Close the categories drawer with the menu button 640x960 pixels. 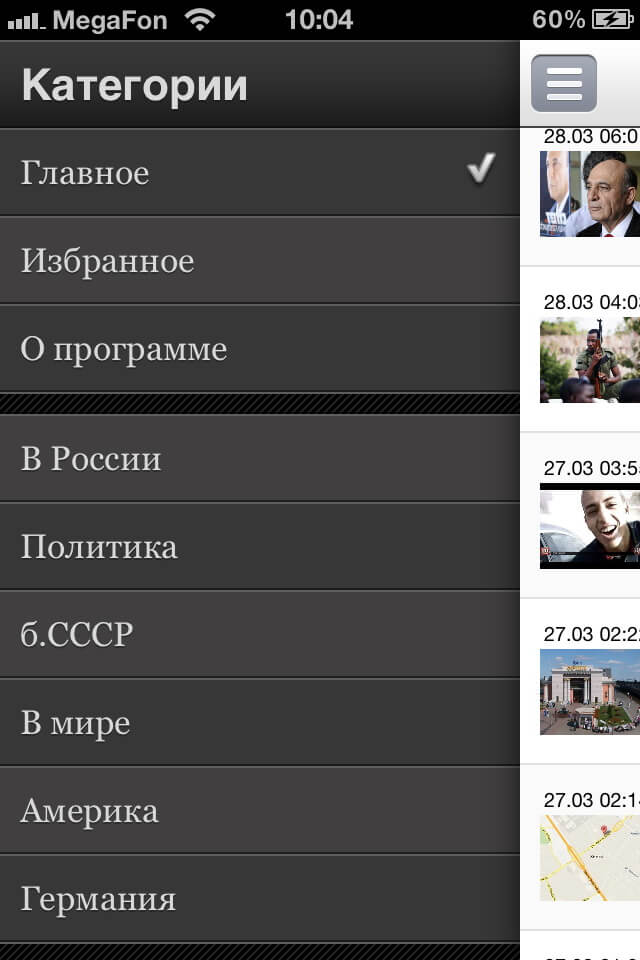[564, 83]
